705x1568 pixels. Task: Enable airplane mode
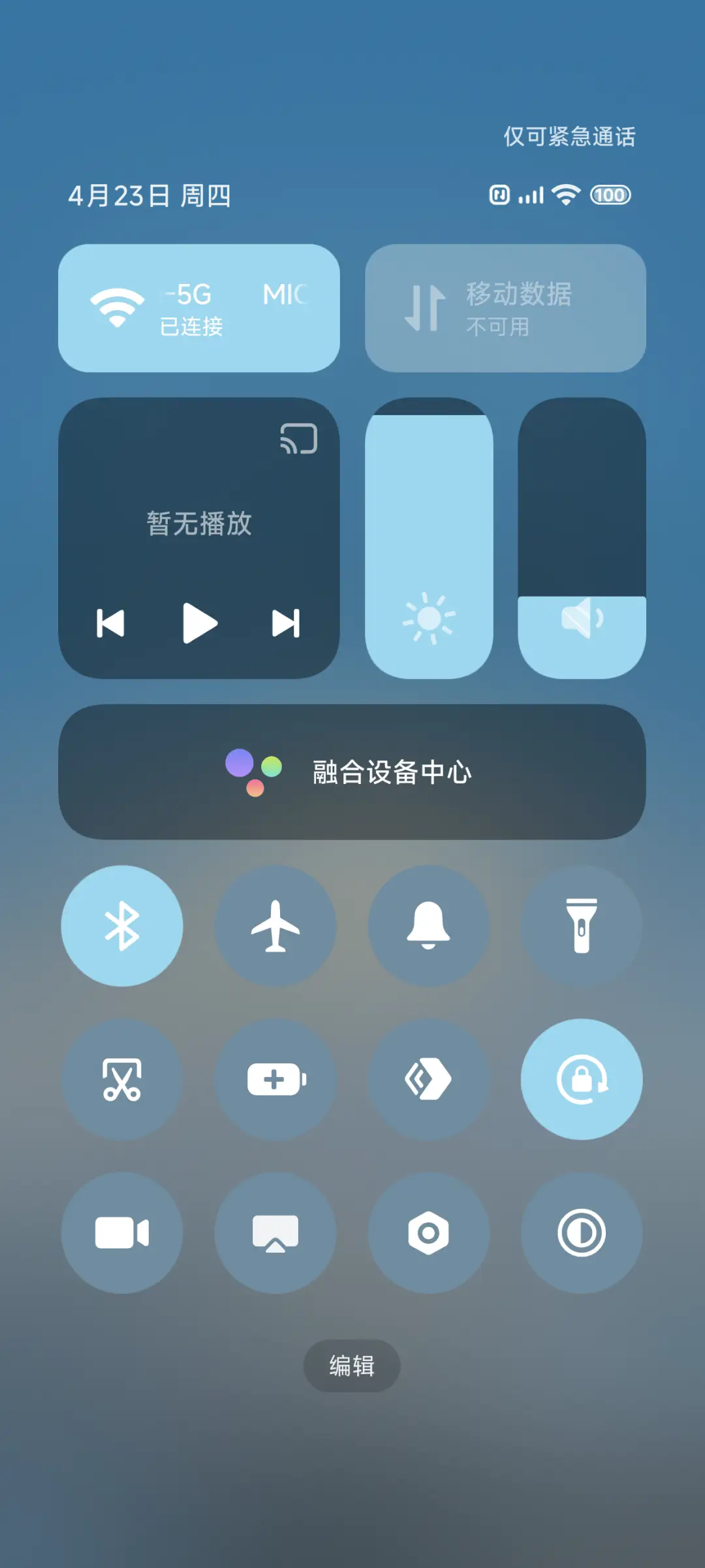[x=275, y=927]
